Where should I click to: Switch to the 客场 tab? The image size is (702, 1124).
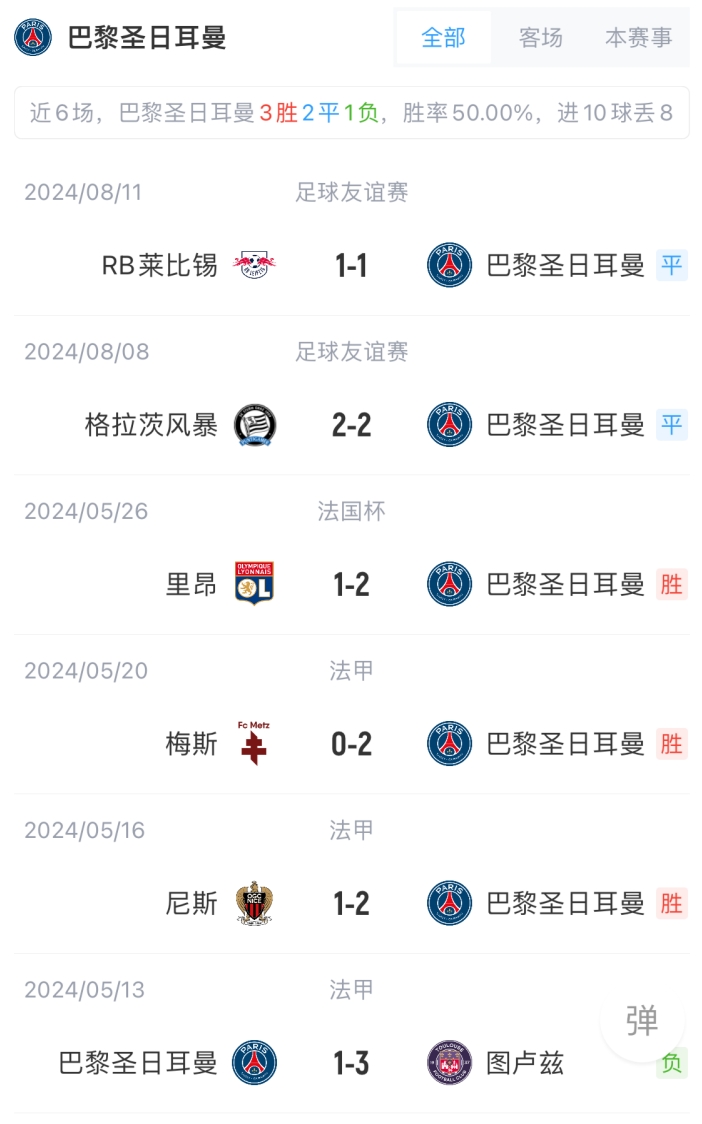541,38
